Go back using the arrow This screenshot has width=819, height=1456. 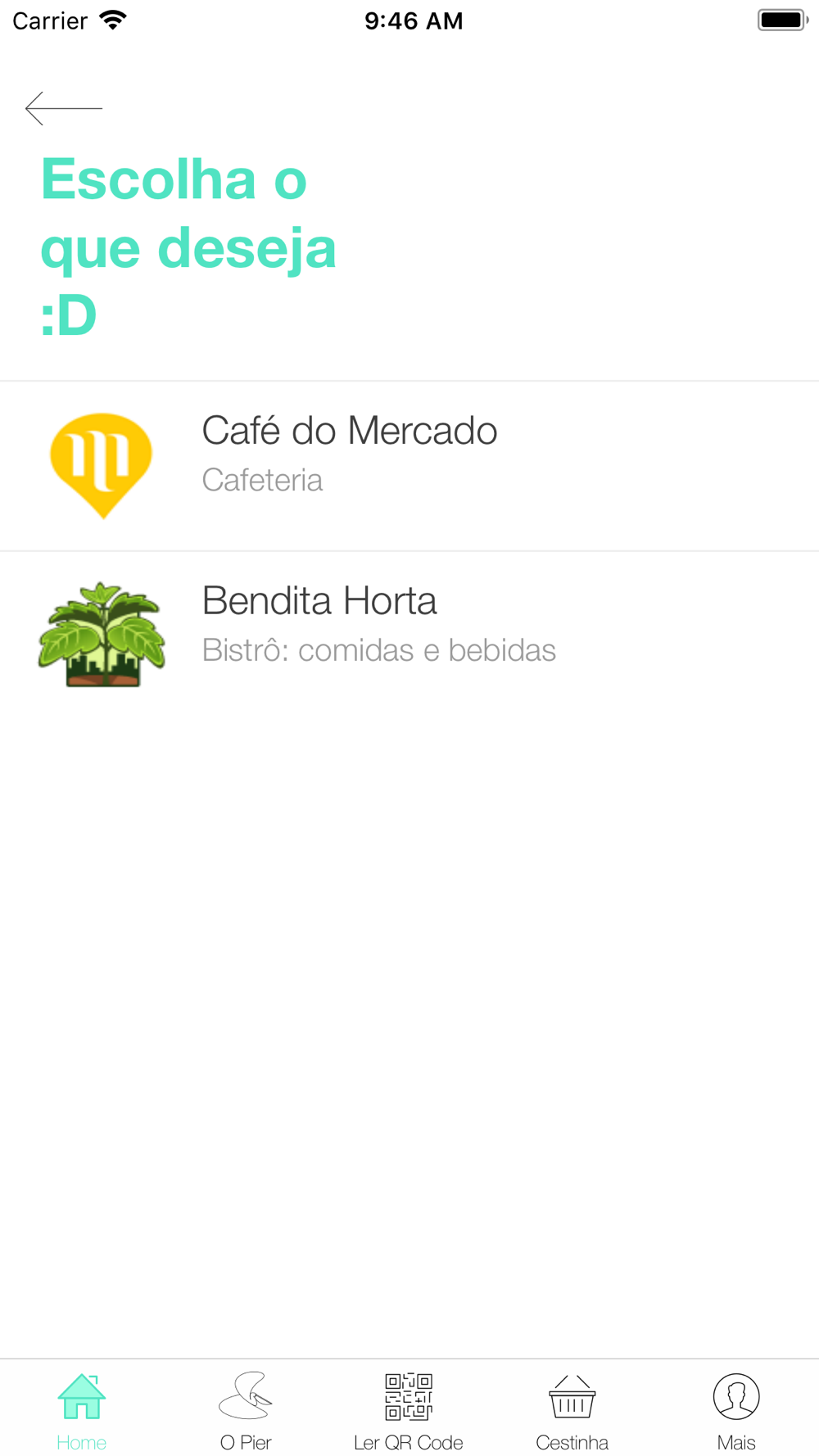tap(64, 108)
